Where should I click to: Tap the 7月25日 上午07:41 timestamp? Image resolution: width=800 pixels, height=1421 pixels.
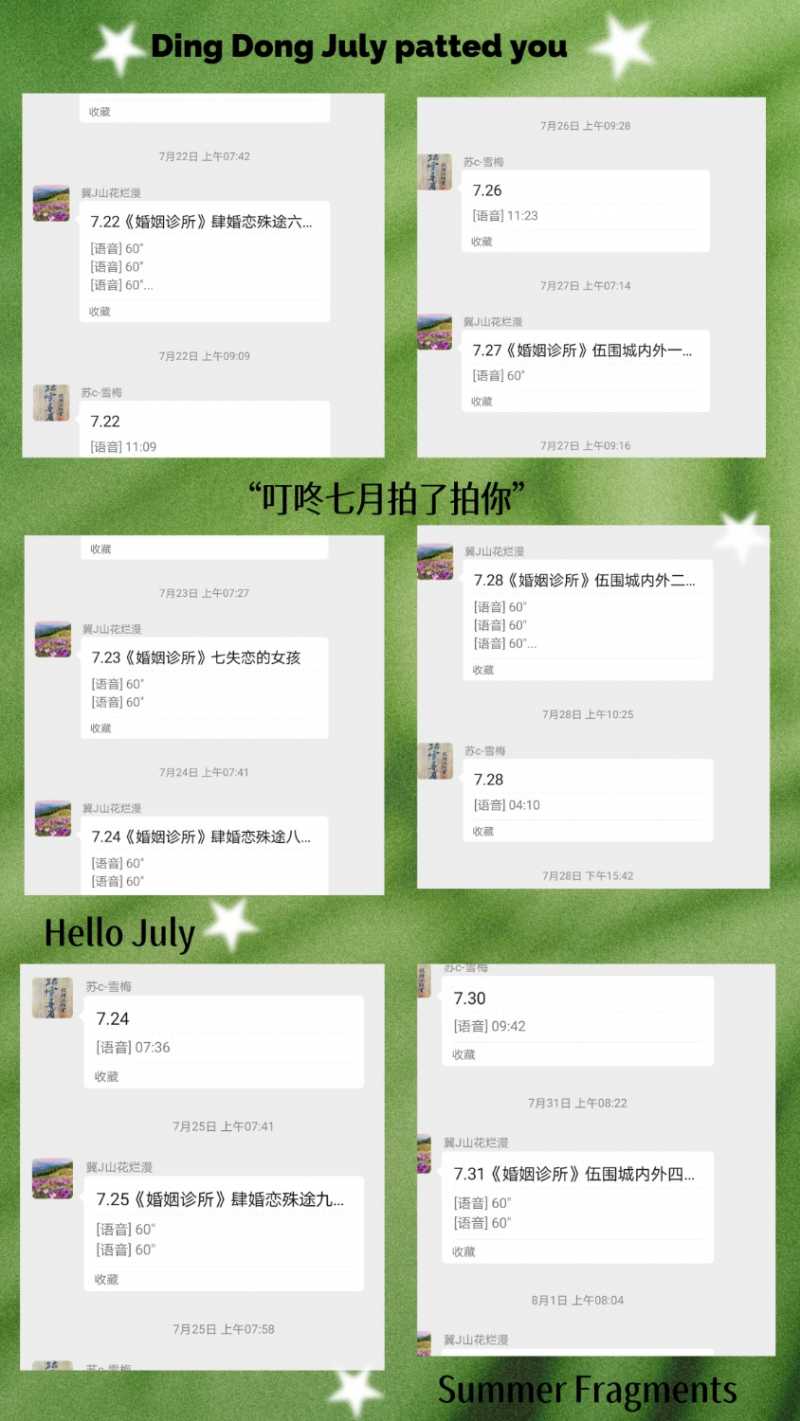[203, 1125]
